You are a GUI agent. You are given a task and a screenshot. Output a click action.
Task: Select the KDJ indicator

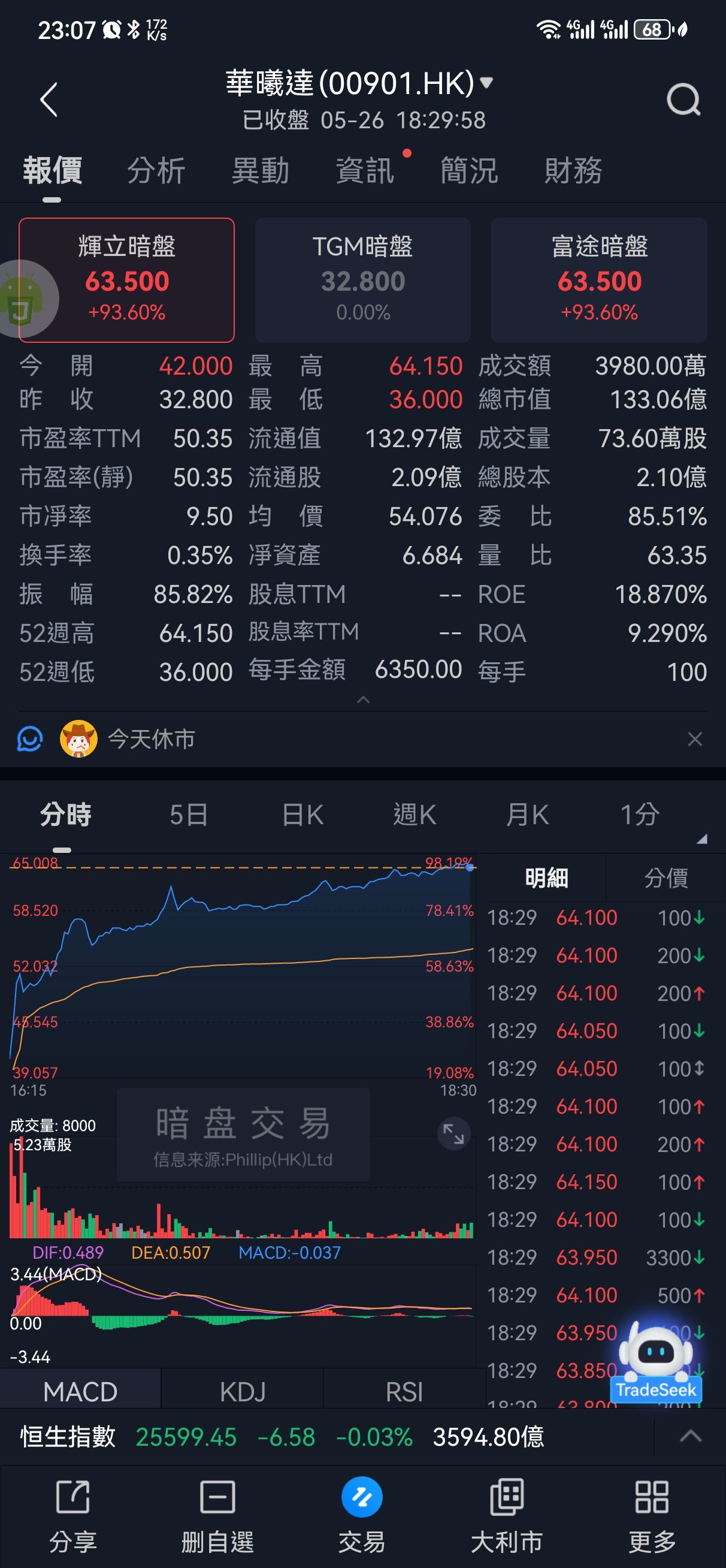click(x=242, y=1391)
